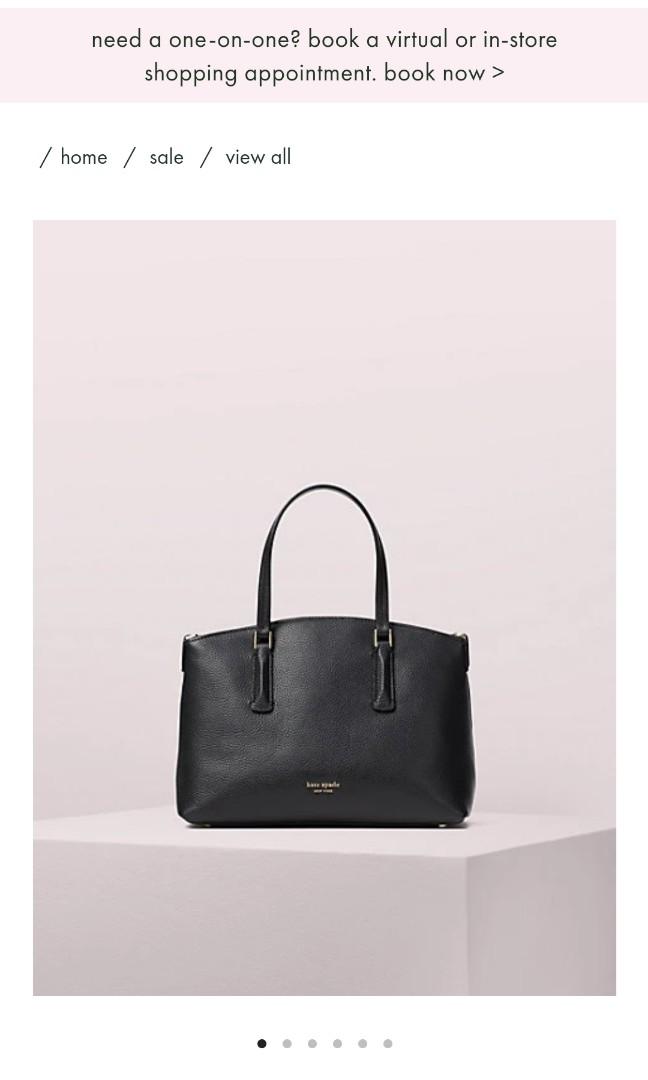The height and width of the screenshot is (1080, 648).
Task: Open the black handbag product image
Action: point(324,608)
